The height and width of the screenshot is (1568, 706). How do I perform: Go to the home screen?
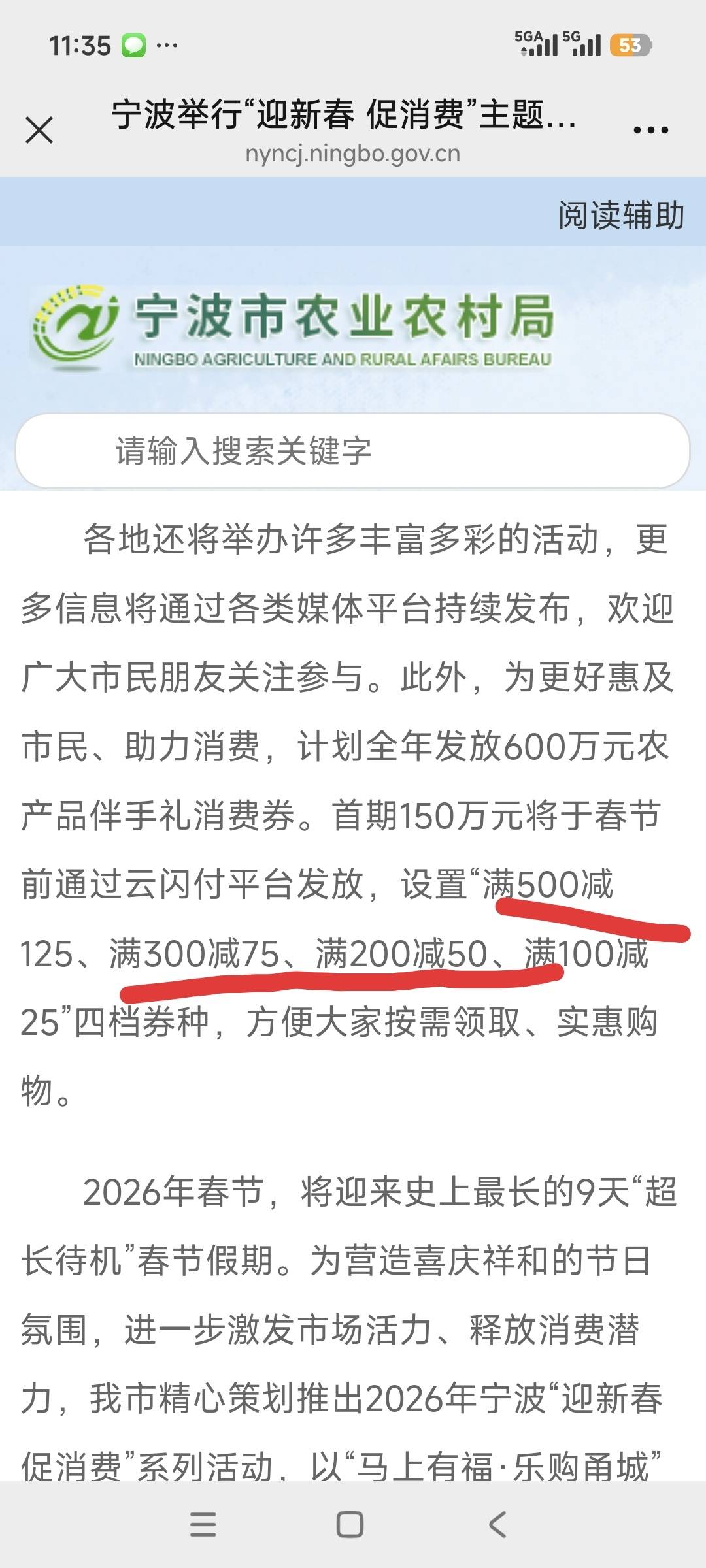350,1525
